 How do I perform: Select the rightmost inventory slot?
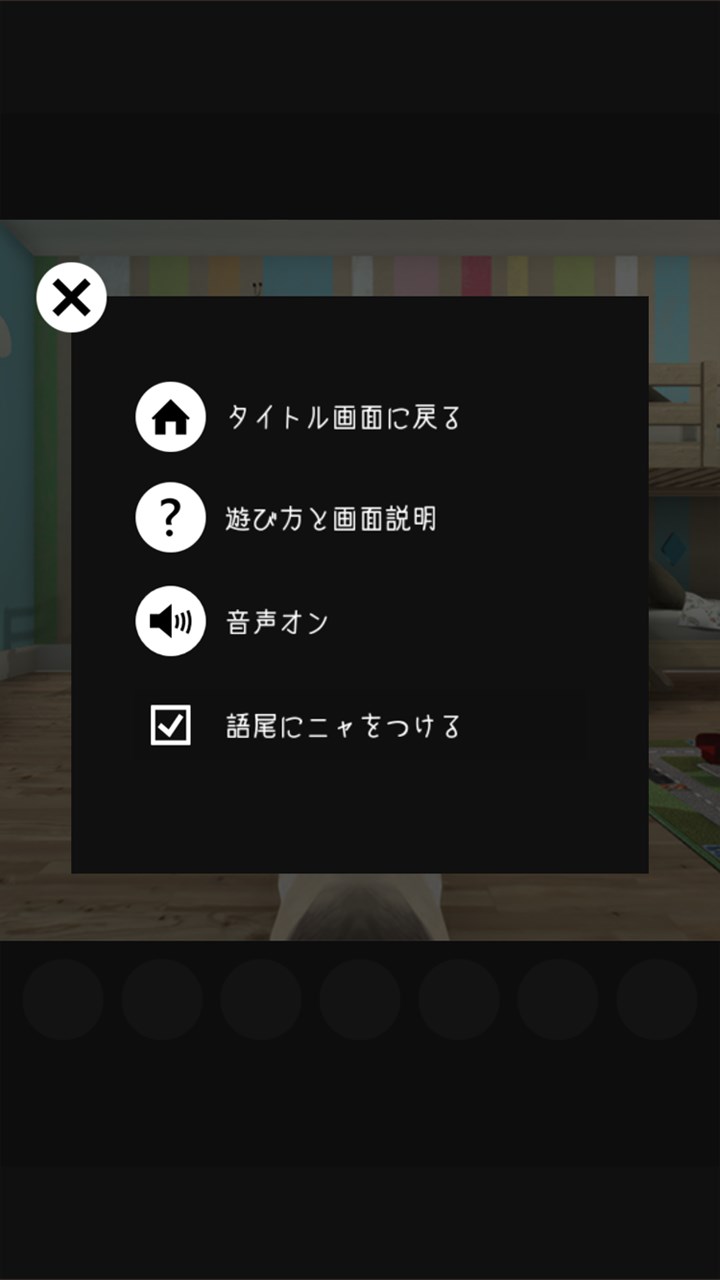655,998
